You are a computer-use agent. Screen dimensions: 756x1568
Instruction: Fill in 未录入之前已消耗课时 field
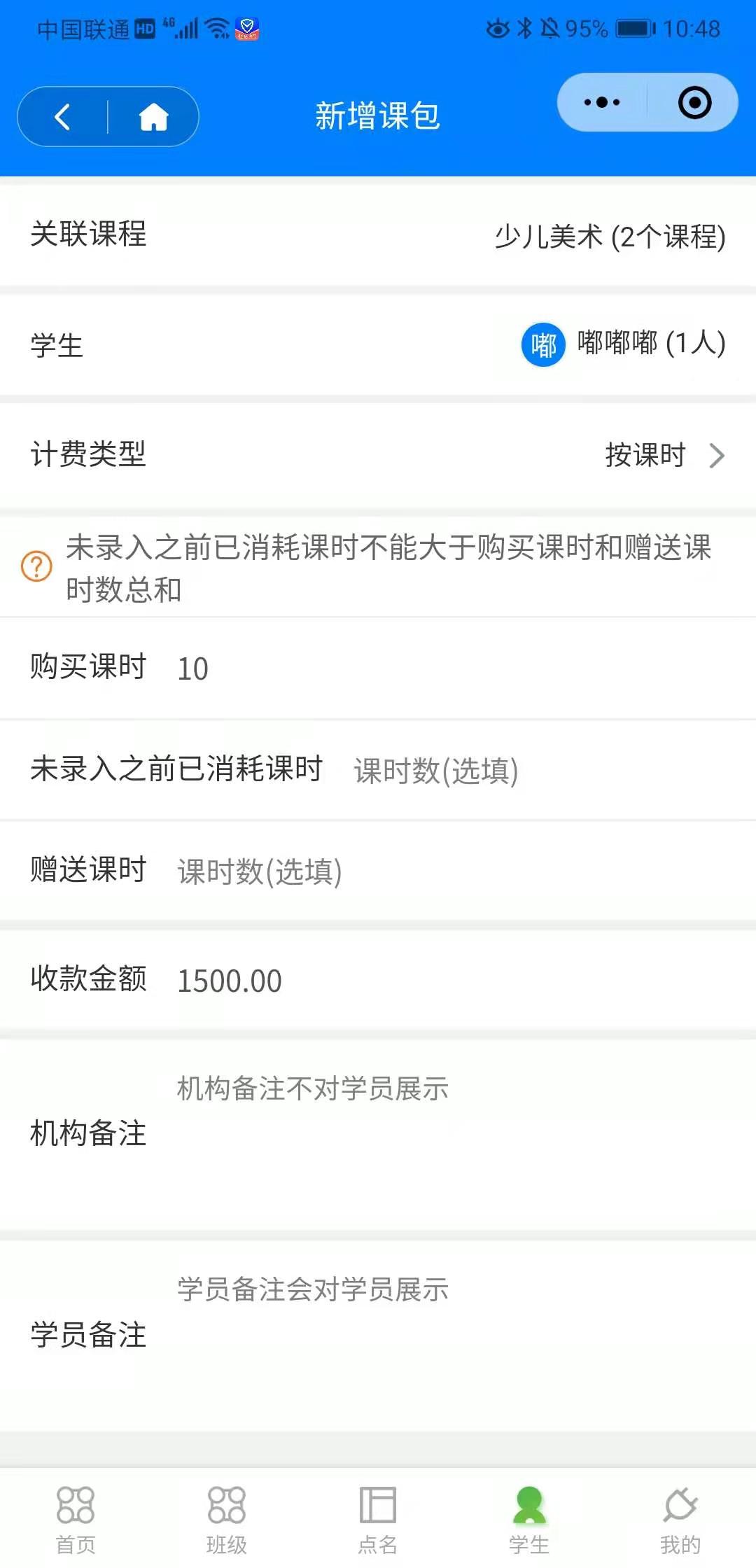tap(378, 770)
